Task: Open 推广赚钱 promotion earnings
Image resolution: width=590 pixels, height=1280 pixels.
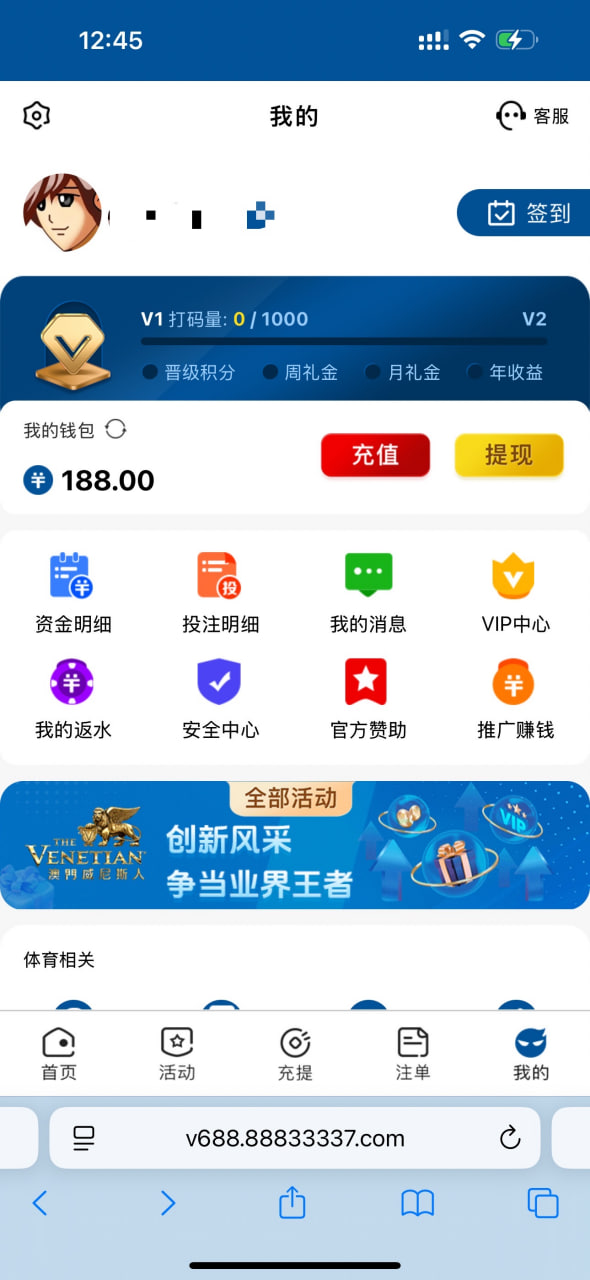Action: (x=515, y=699)
